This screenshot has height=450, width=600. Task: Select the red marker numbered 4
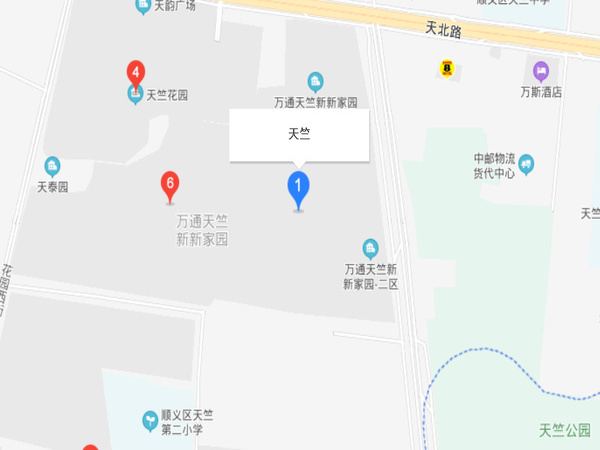[135, 74]
